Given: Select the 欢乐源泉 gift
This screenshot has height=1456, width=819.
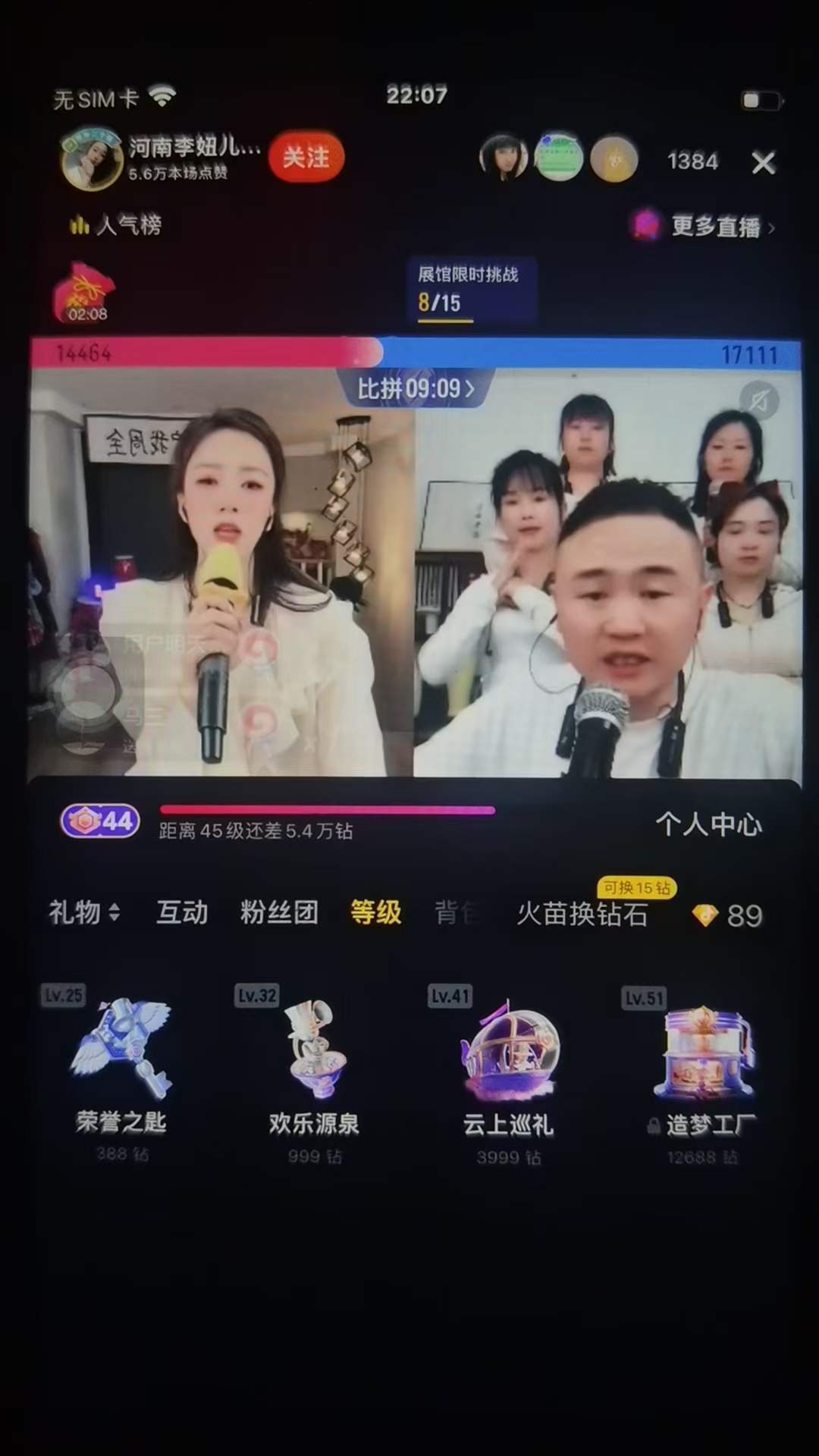Looking at the screenshot, I should point(315,1062).
